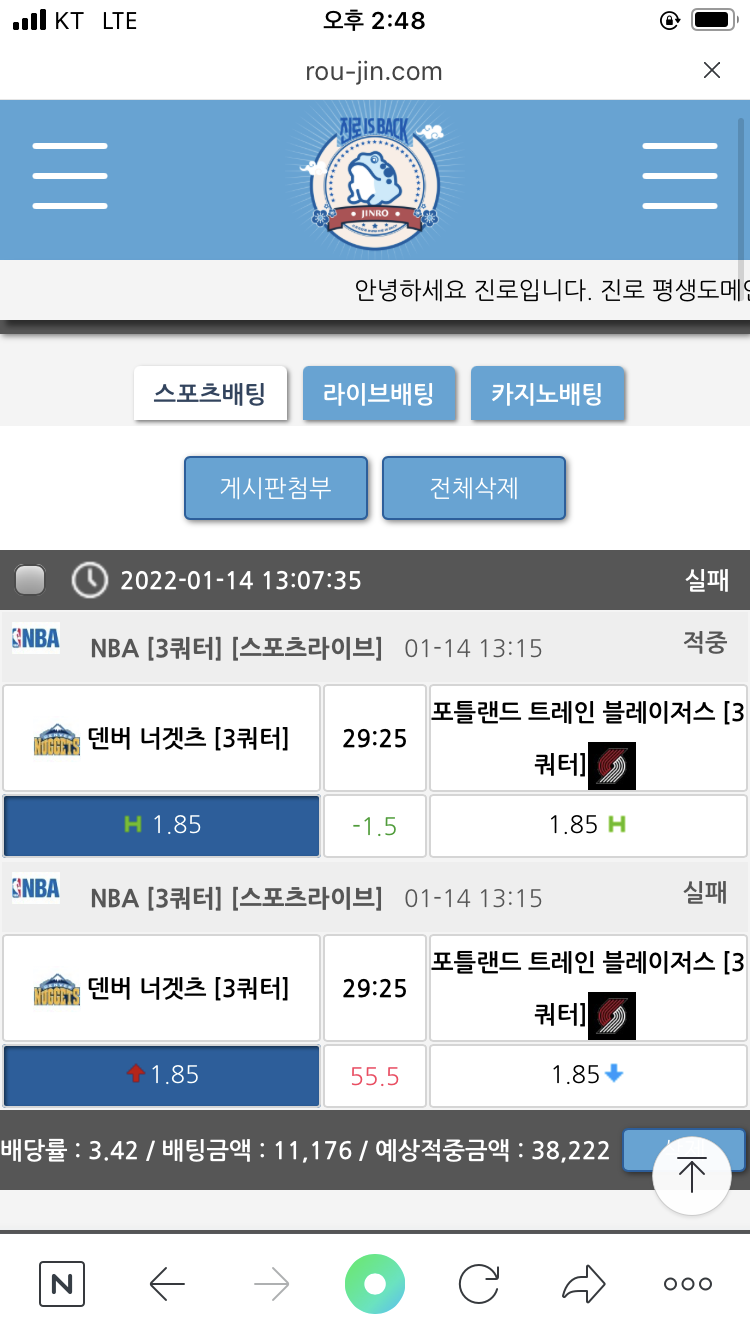Check the box beside 2022-01-14 13:07:35
This screenshot has height=1334, width=750.
click(31, 580)
